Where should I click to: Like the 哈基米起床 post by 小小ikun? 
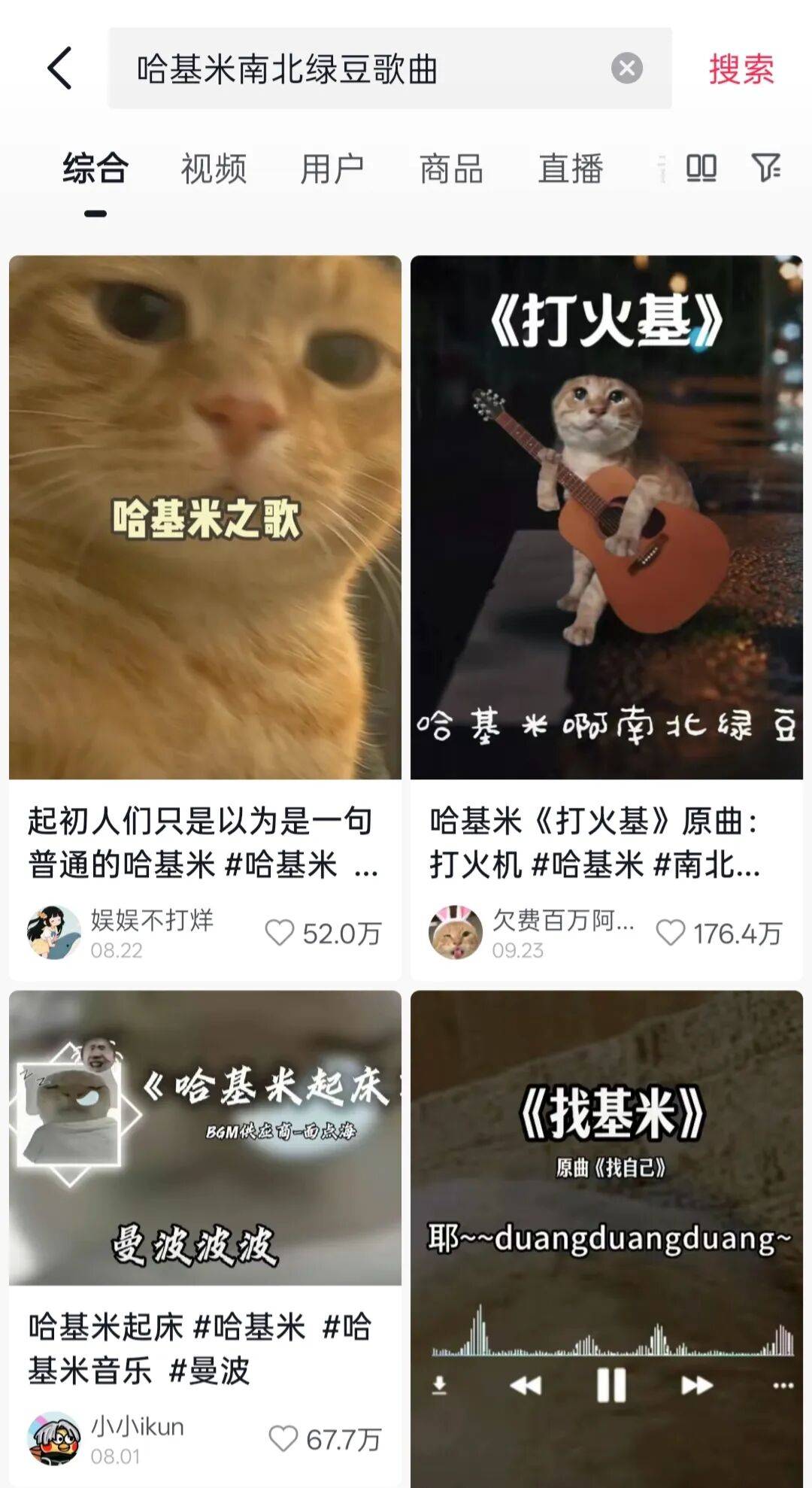pos(283,1439)
